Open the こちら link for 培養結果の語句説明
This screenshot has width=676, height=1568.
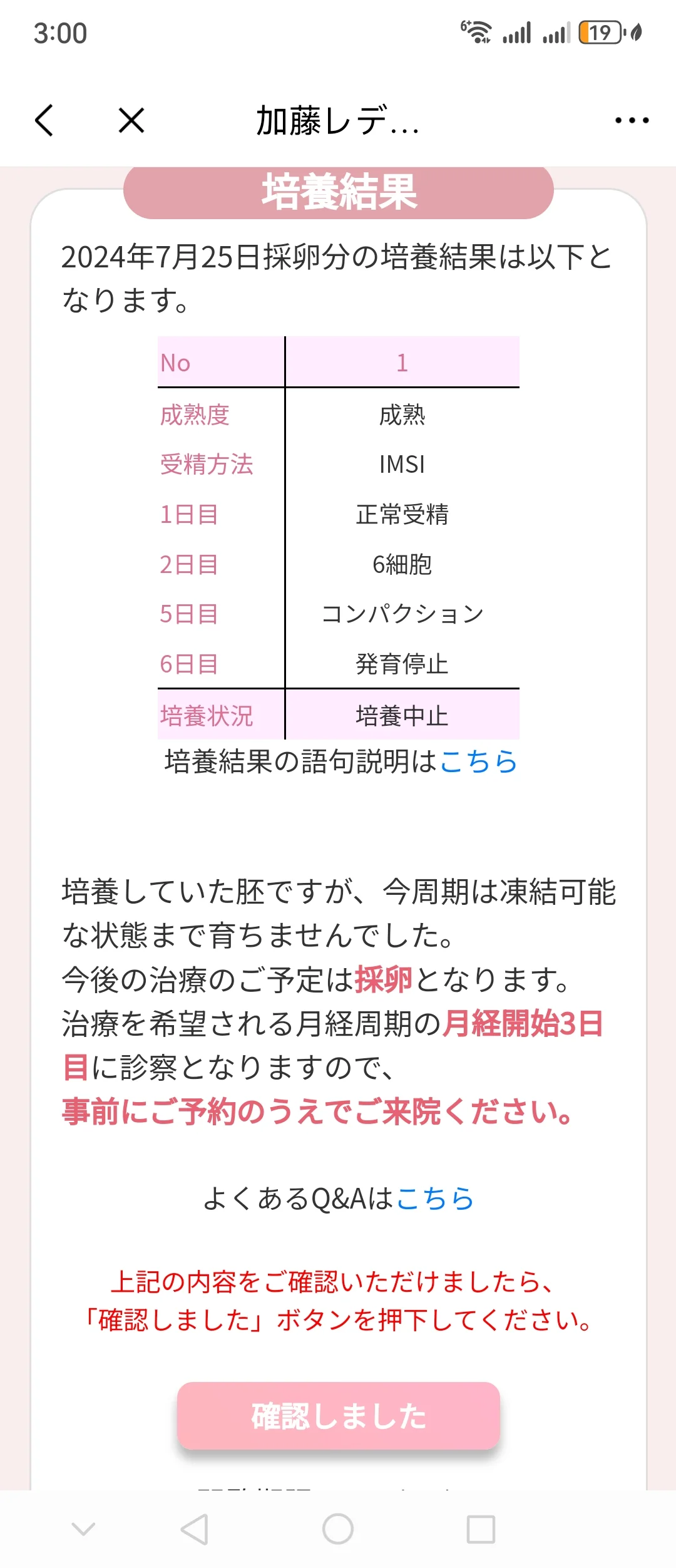tap(479, 762)
